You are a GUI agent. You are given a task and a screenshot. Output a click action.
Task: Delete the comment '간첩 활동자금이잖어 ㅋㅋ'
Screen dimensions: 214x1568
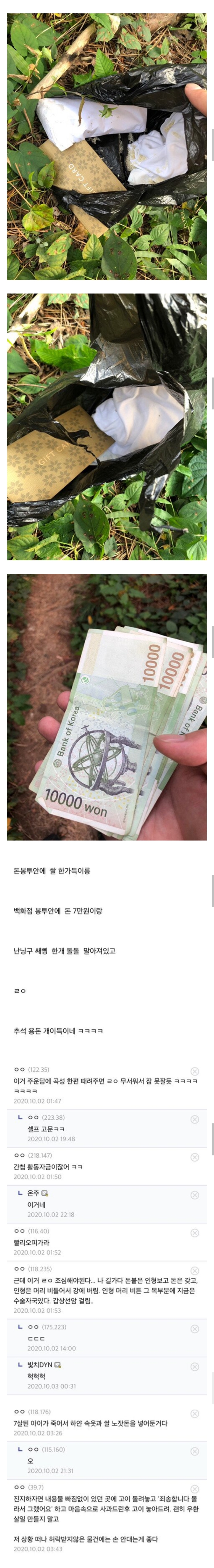(x=194, y=1157)
